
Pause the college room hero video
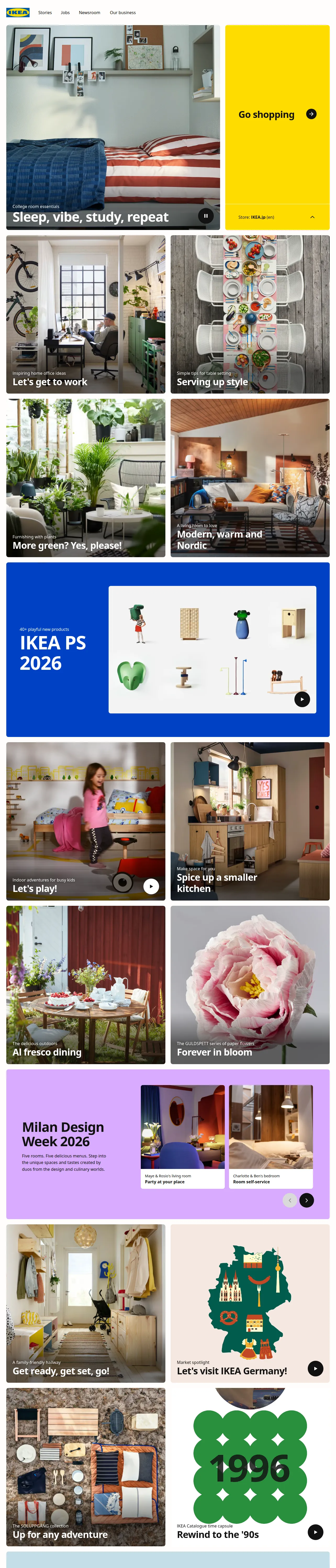point(205,216)
